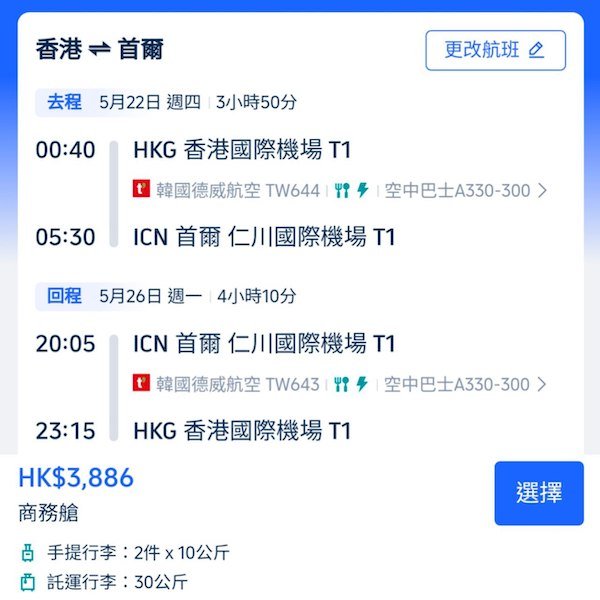Tap the 更改航班 button

[x=495, y=50]
